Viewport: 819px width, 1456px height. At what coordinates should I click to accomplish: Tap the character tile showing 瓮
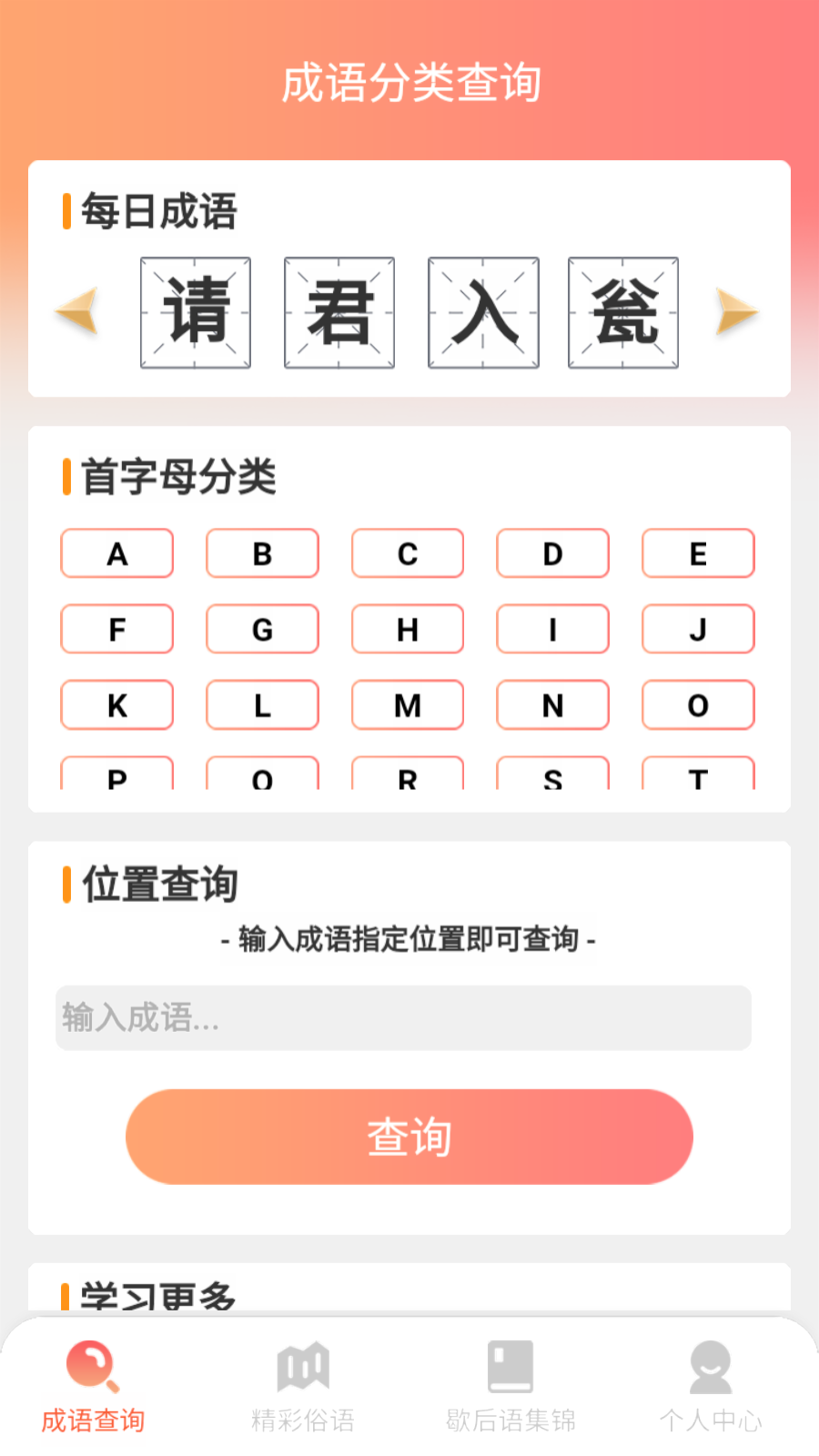pos(625,311)
